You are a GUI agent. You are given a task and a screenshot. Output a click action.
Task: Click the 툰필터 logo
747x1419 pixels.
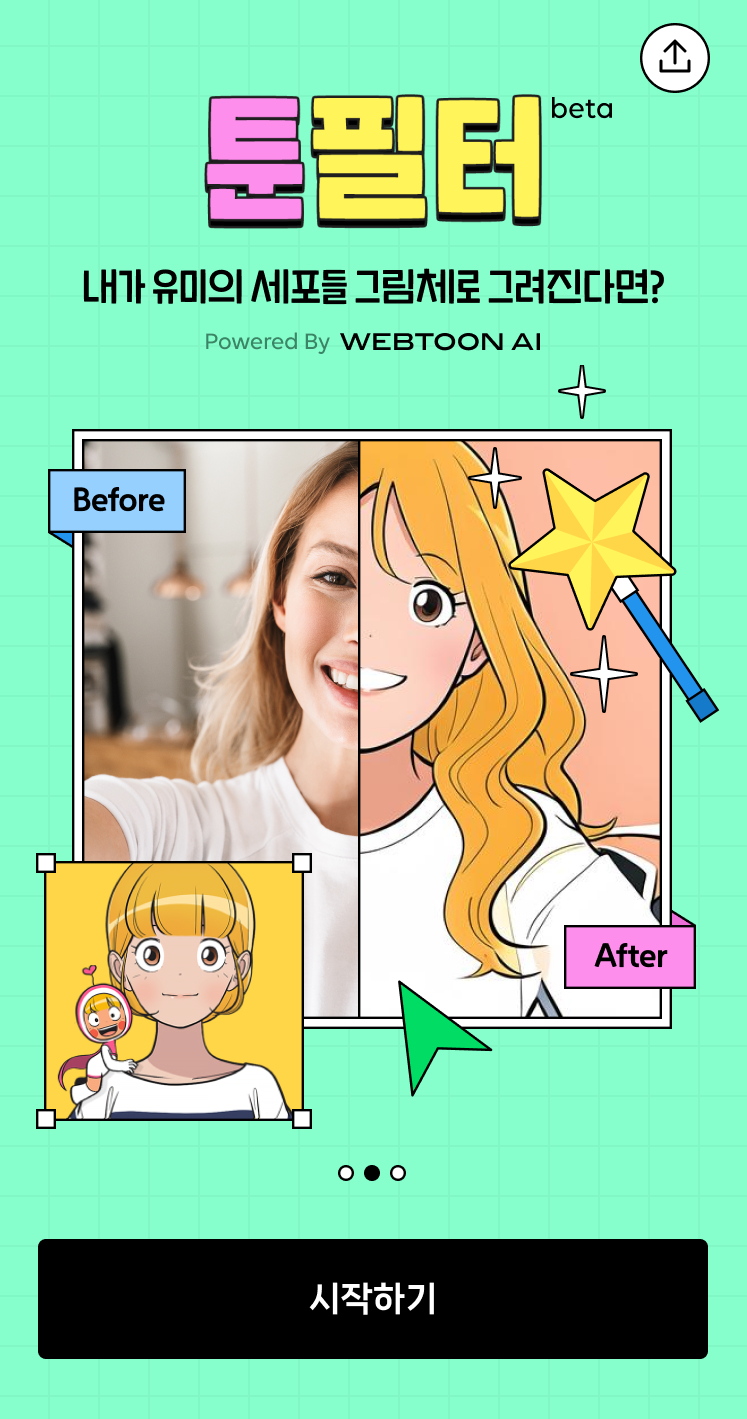coord(373,160)
